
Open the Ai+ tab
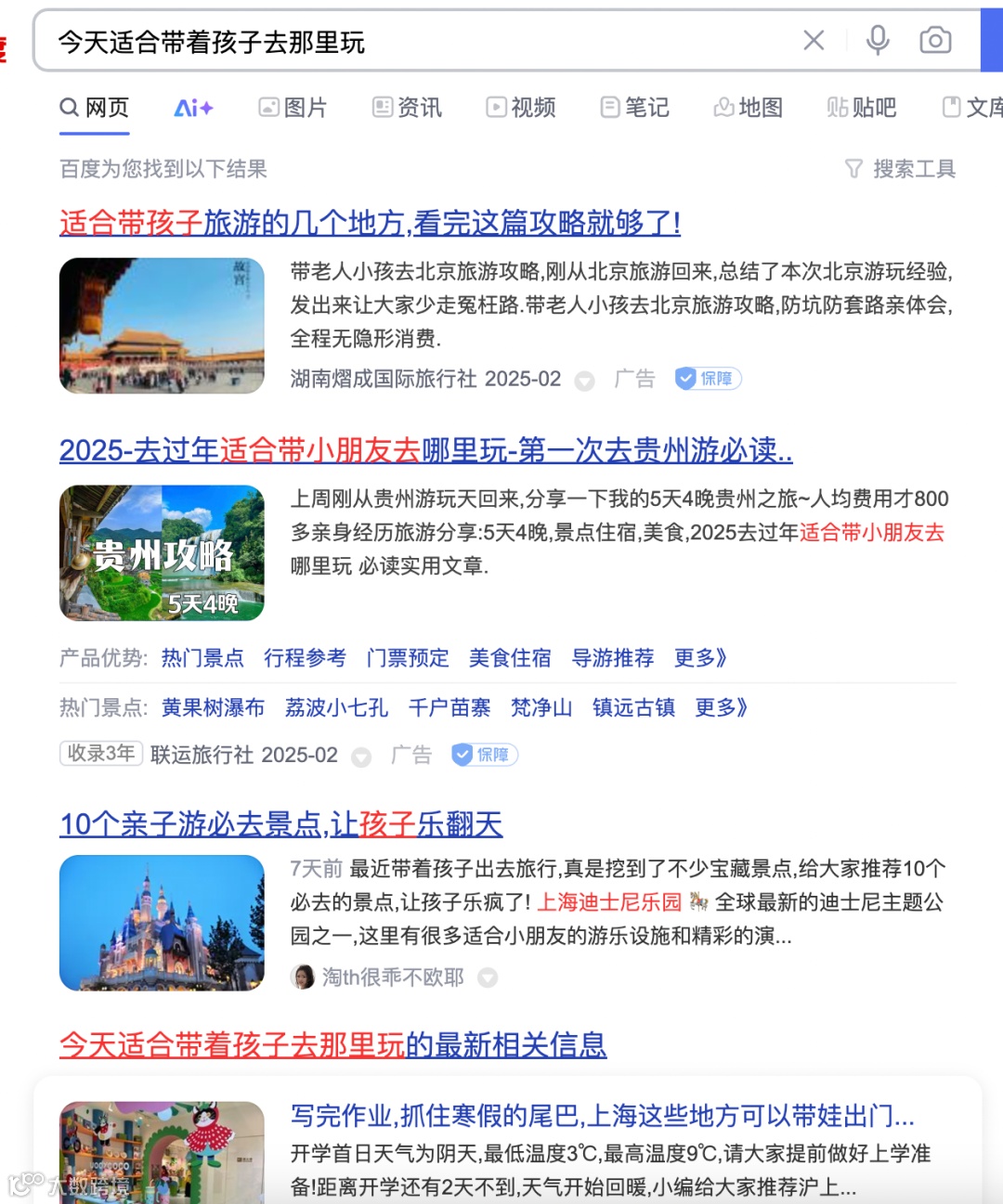[193, 108]
